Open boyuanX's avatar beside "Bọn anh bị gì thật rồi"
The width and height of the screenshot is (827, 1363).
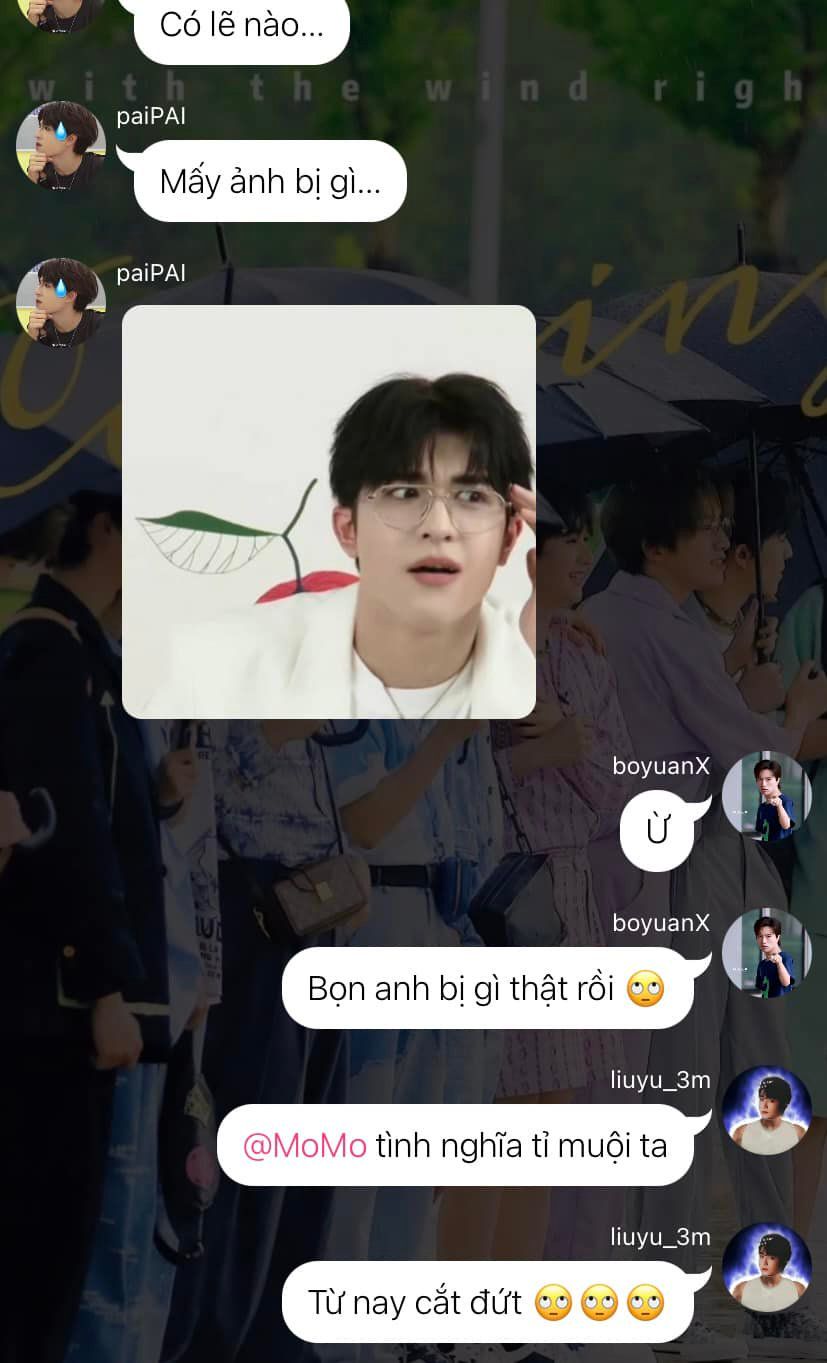767,953
